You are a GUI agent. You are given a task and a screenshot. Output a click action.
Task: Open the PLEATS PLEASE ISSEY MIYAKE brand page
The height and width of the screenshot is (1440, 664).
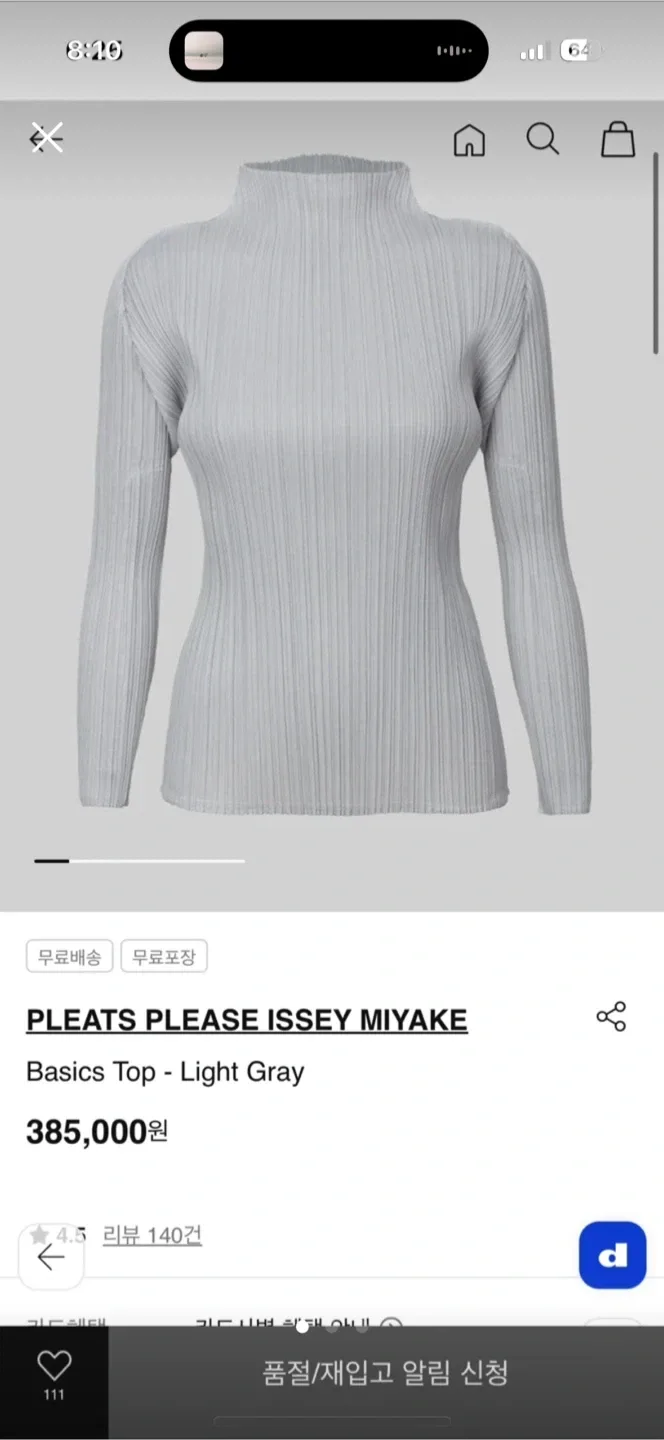pos(246,1020)
